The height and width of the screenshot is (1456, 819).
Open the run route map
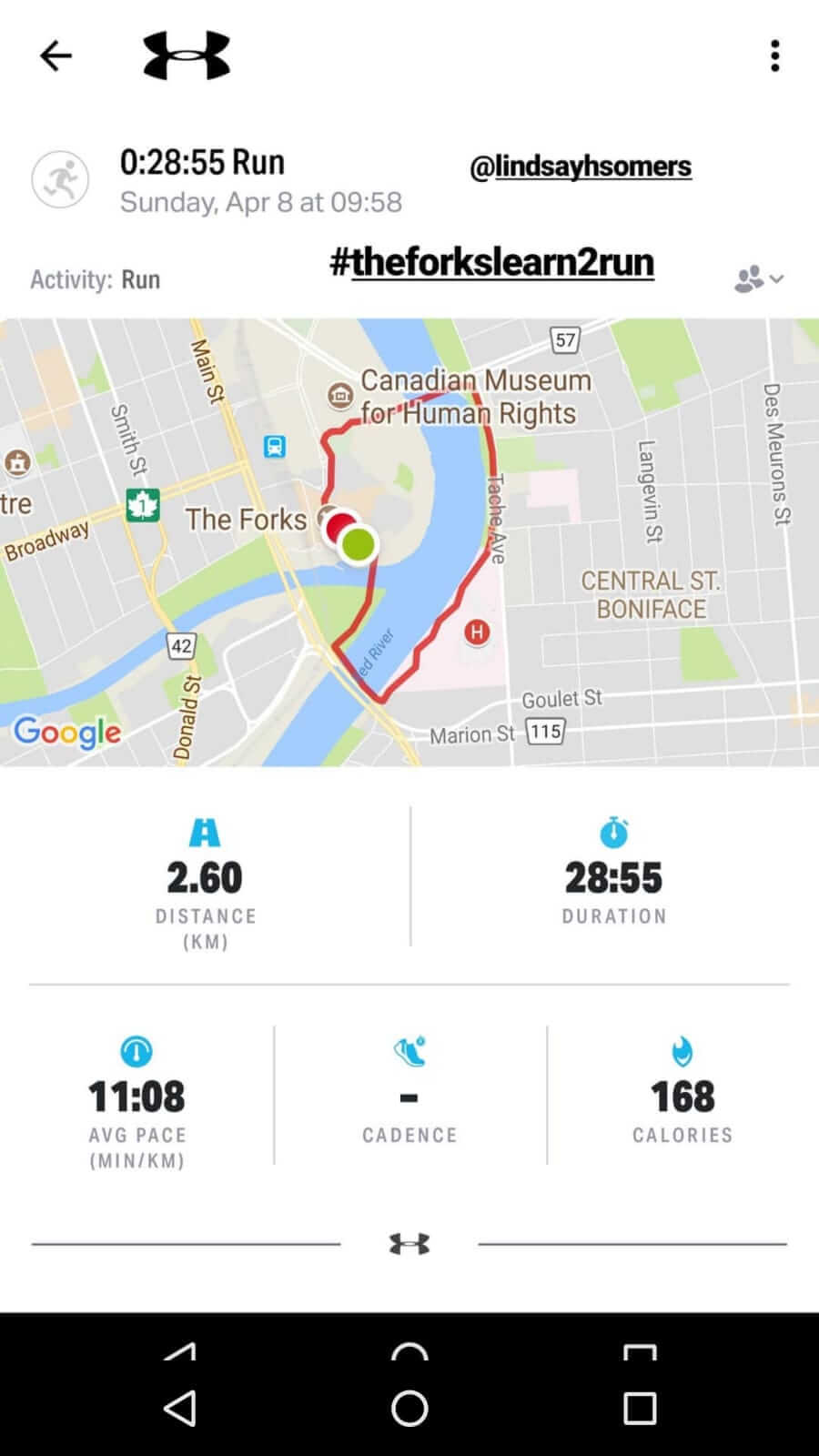tap(409, 542)
